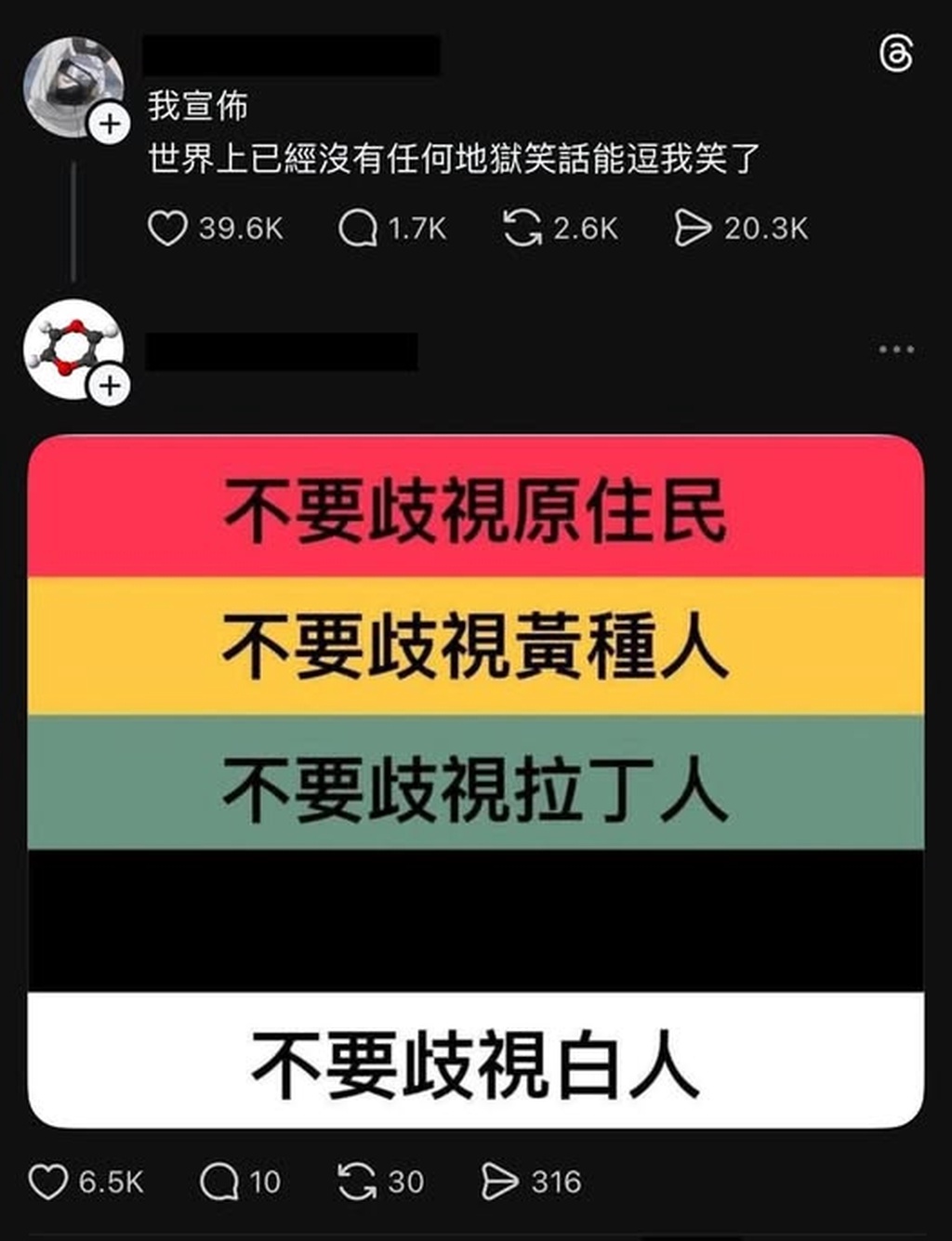Share the reply with 316 shares

499,1182
